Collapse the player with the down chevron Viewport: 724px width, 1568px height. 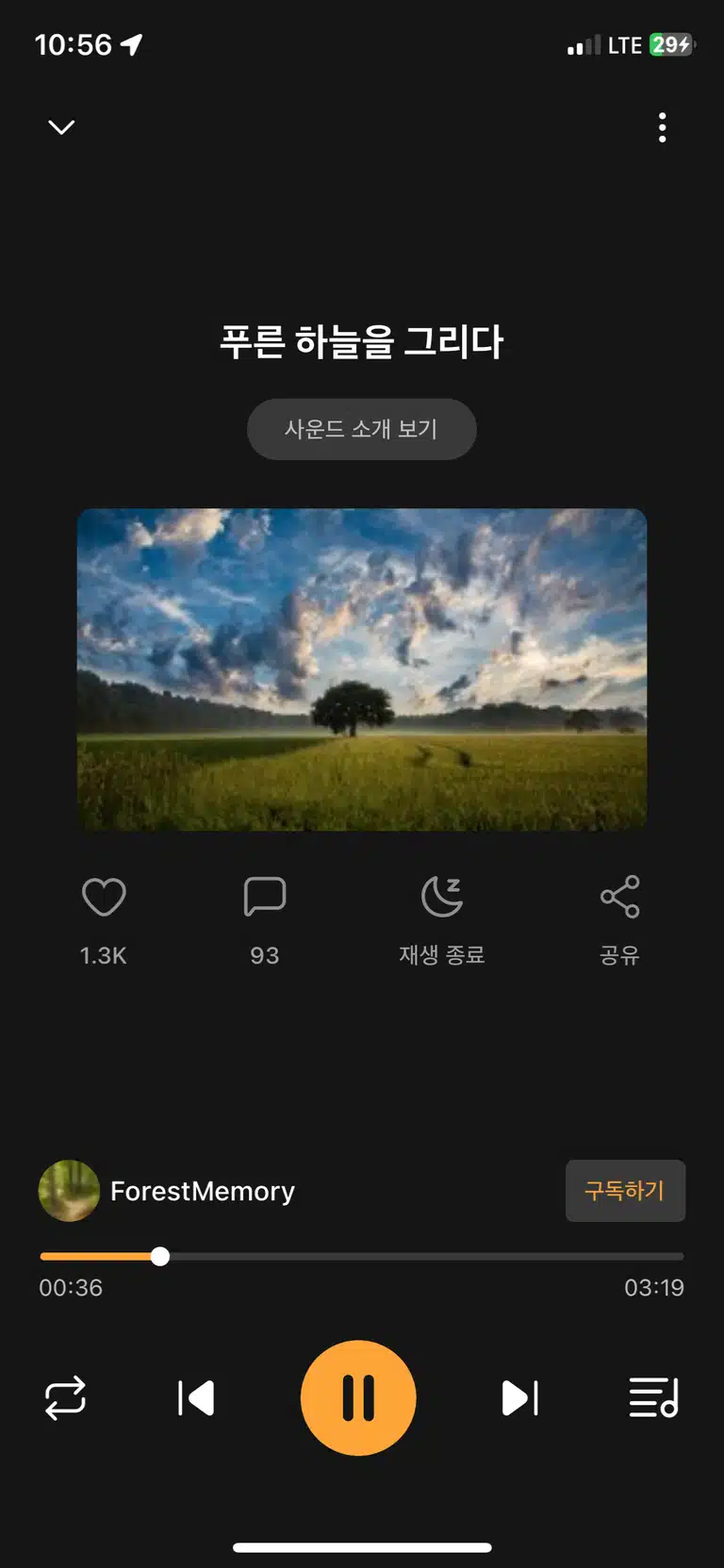coord(61,127)
